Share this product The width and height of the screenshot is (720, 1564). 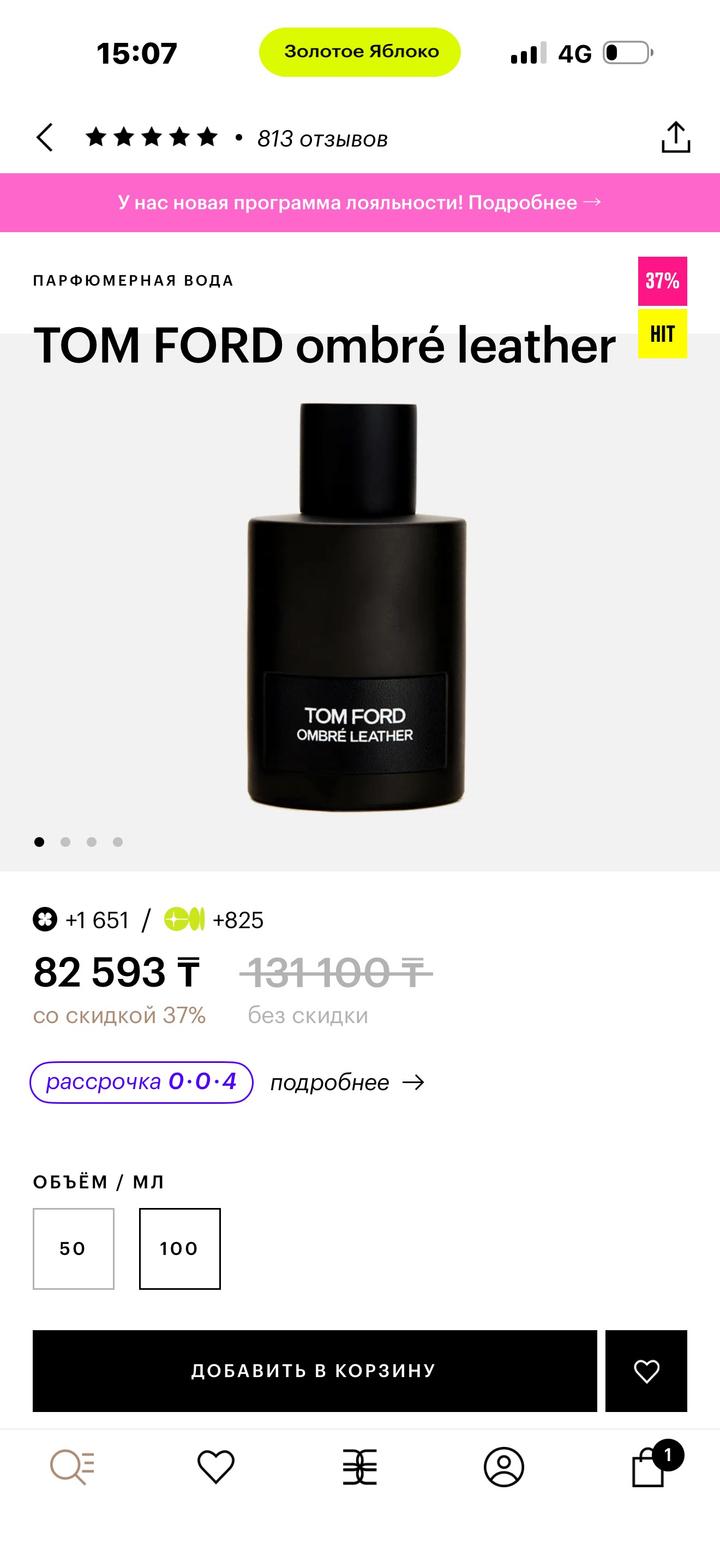(676, 138)
